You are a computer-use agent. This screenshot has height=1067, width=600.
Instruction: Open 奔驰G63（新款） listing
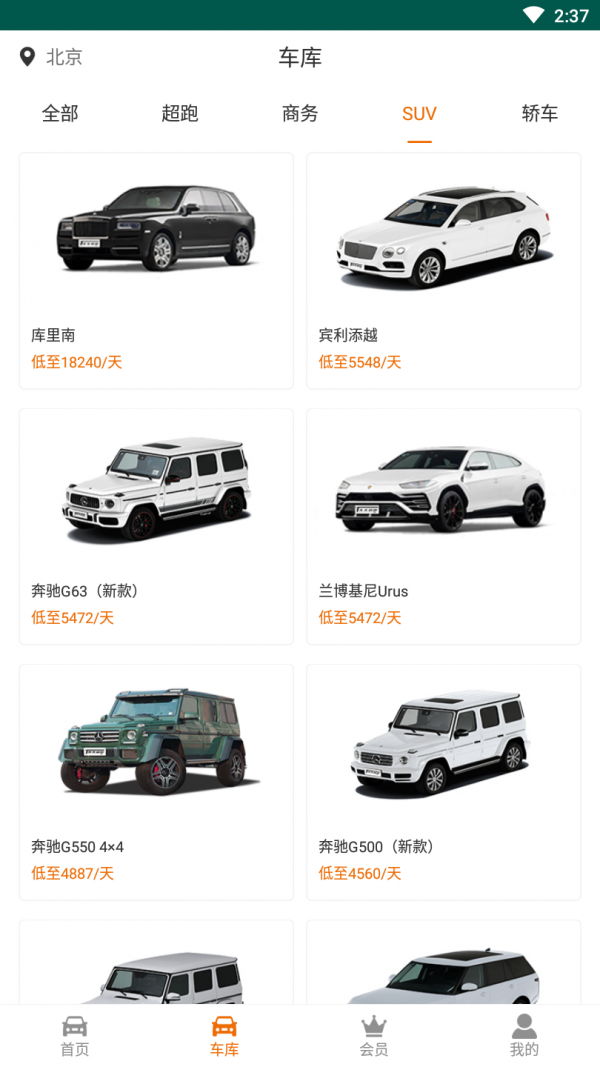(x=156, y=526)
